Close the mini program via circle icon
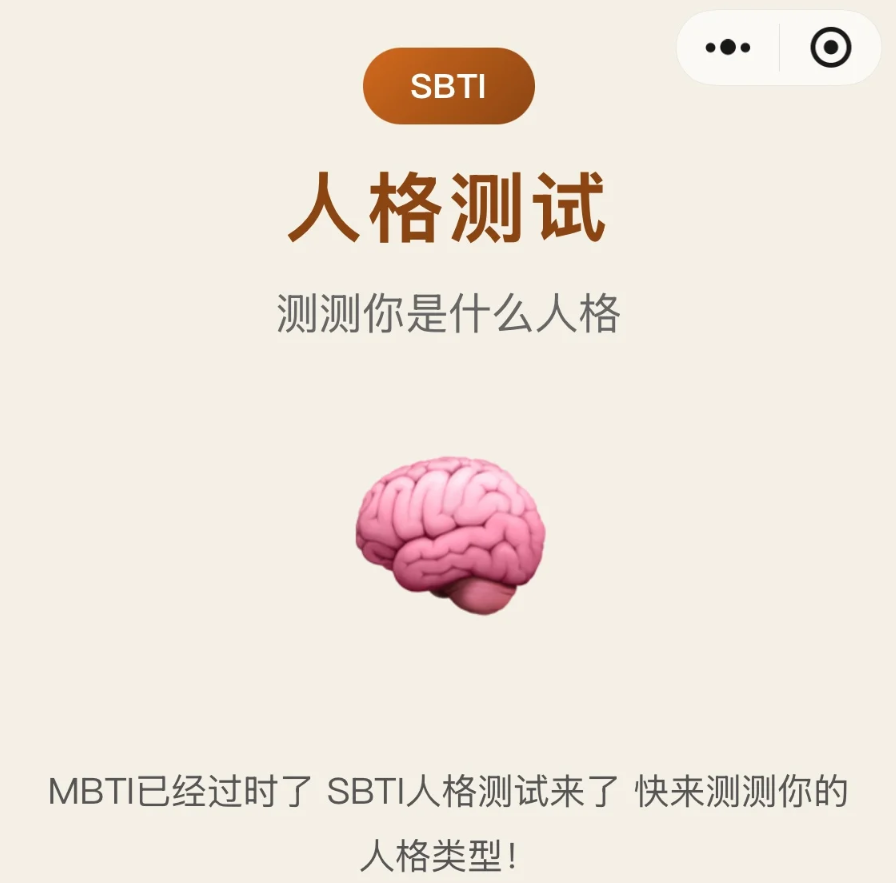Screen dimensions: 896x883 (830, 47)
